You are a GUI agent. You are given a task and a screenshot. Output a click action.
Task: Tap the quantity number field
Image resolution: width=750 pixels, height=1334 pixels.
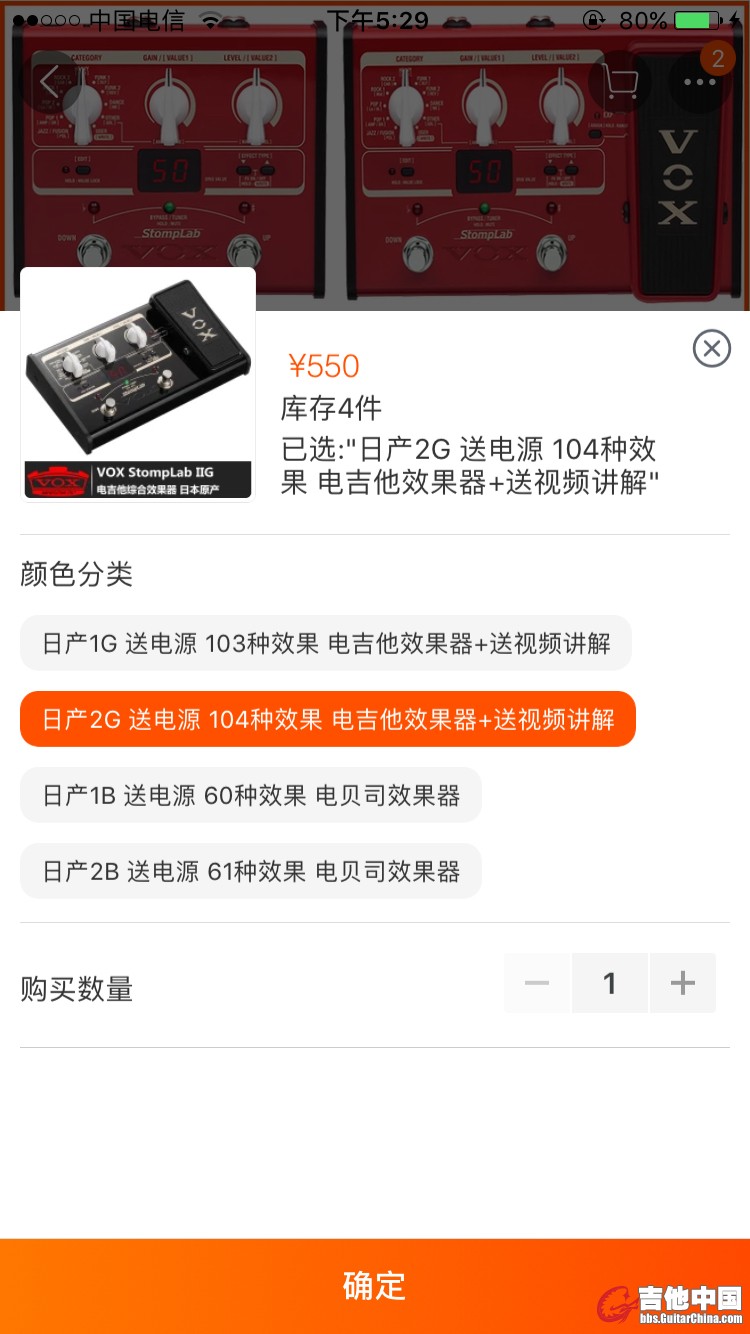coord(610,983)
